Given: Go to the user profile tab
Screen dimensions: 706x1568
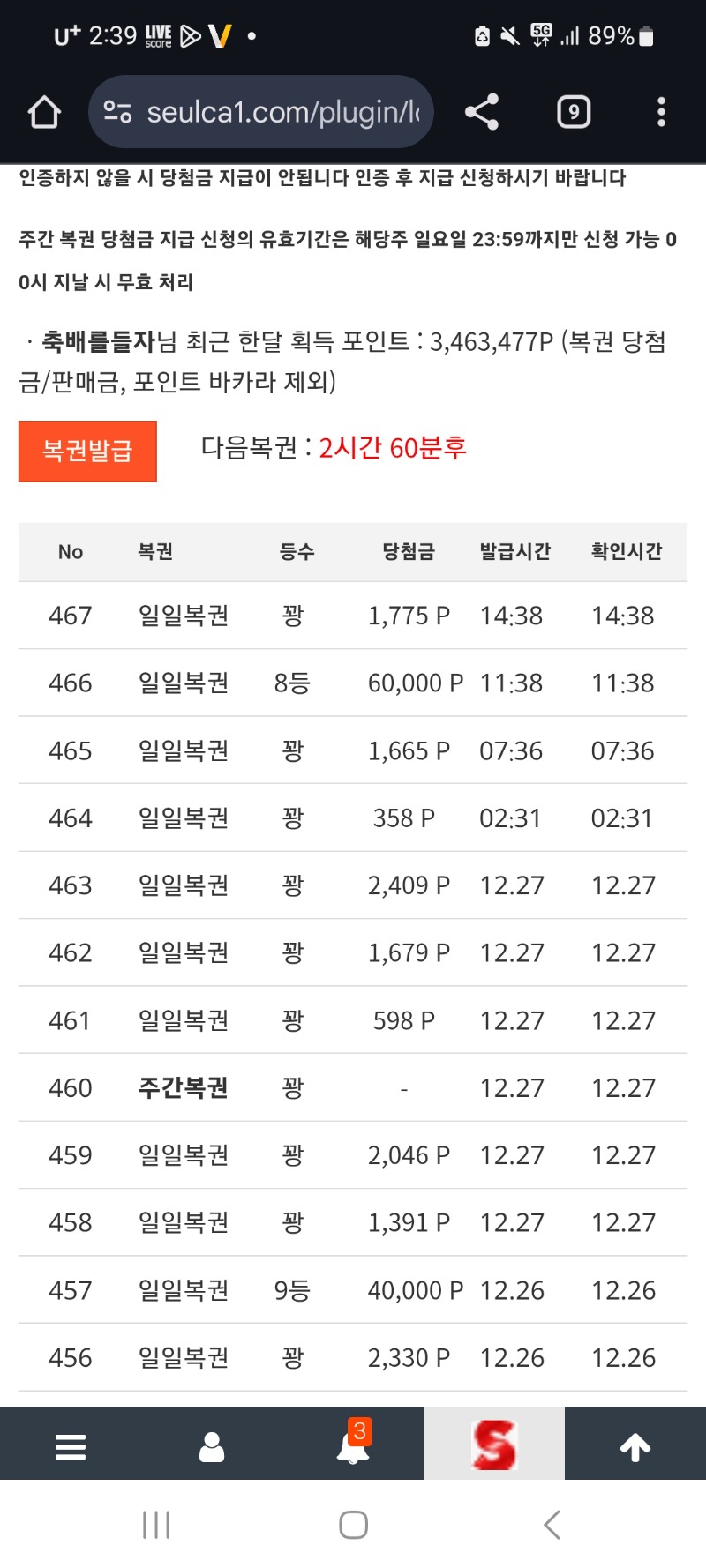Looking at the screenshot, I should (212, 1446).
